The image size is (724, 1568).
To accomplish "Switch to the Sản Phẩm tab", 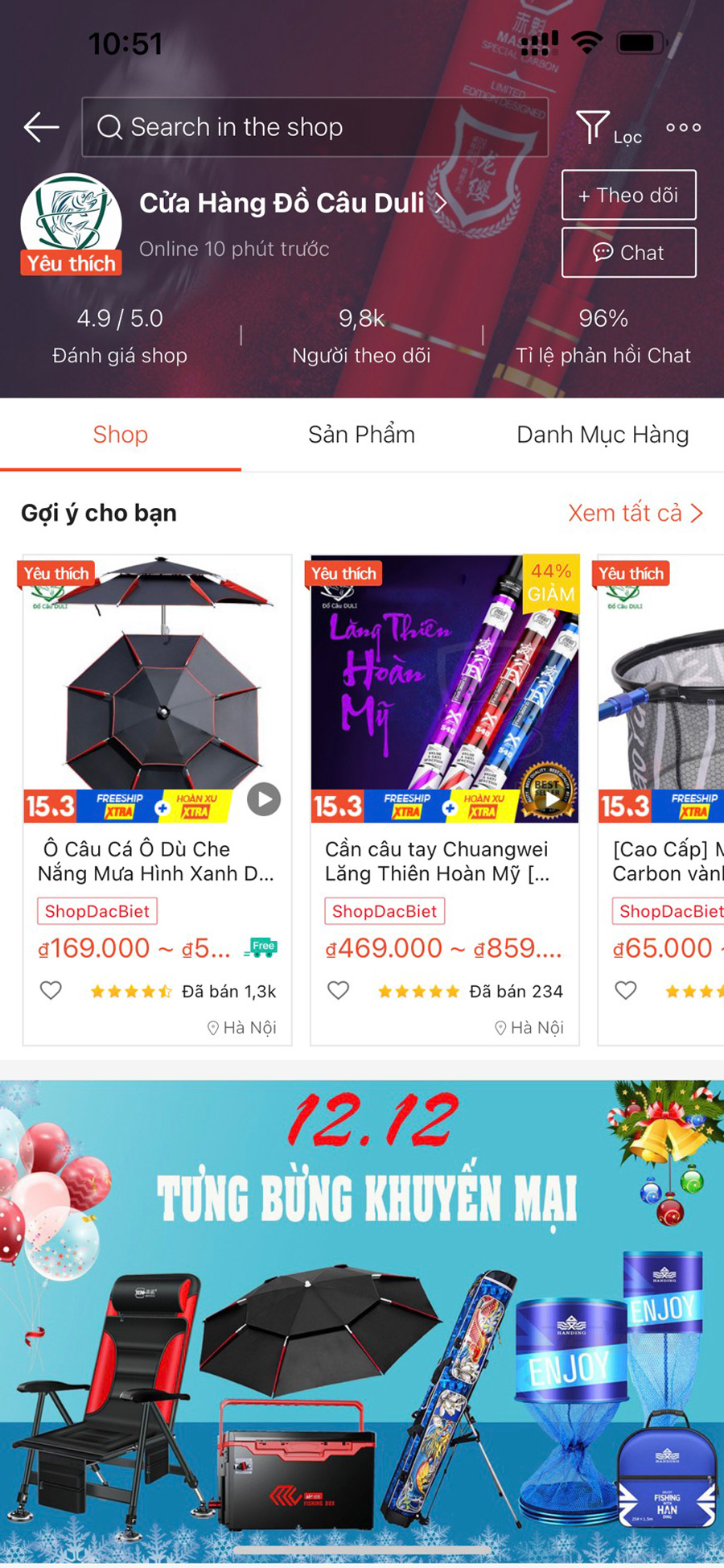I will [x=361, y=435].
